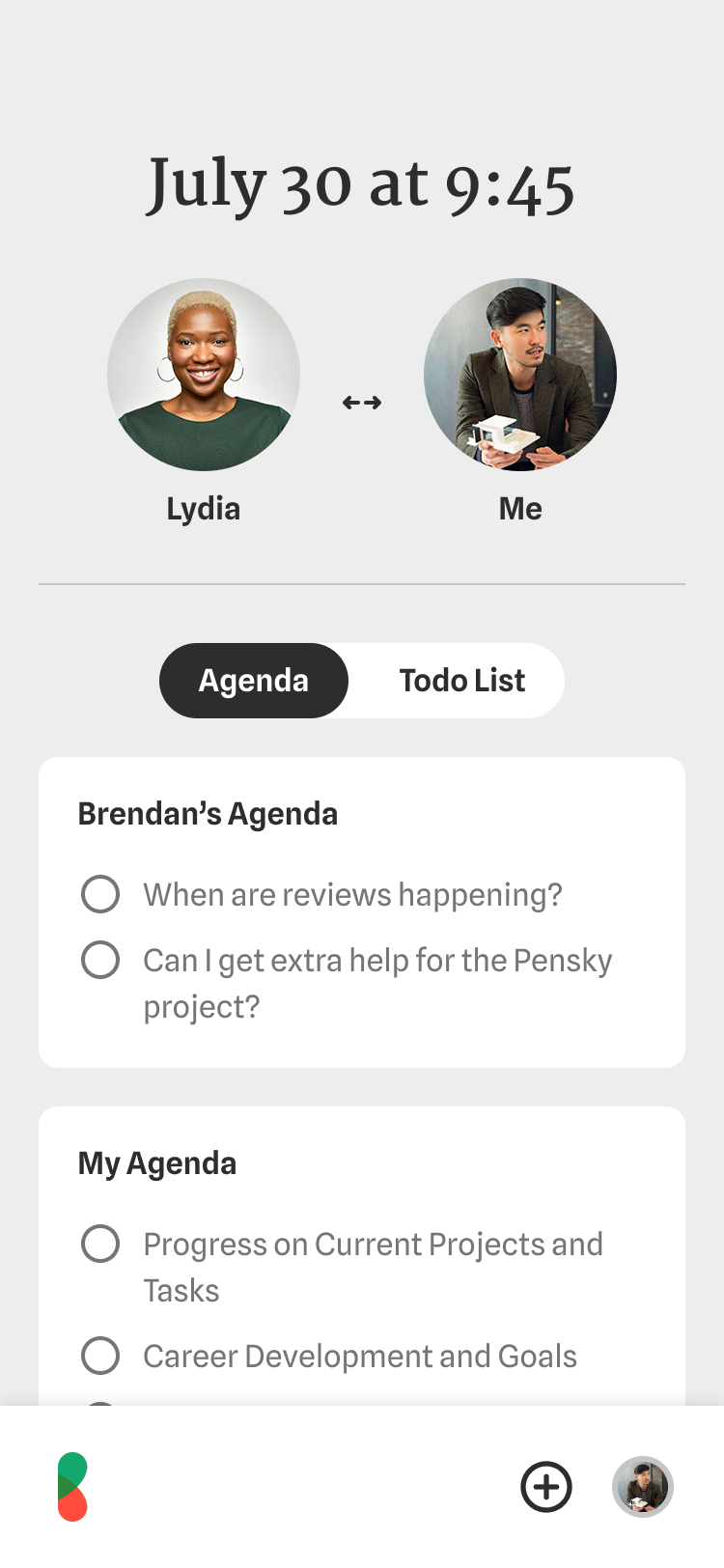The image size is (724, 1568).
Task: Select the 'My Agenda' heading
Action: (156, 1163)
